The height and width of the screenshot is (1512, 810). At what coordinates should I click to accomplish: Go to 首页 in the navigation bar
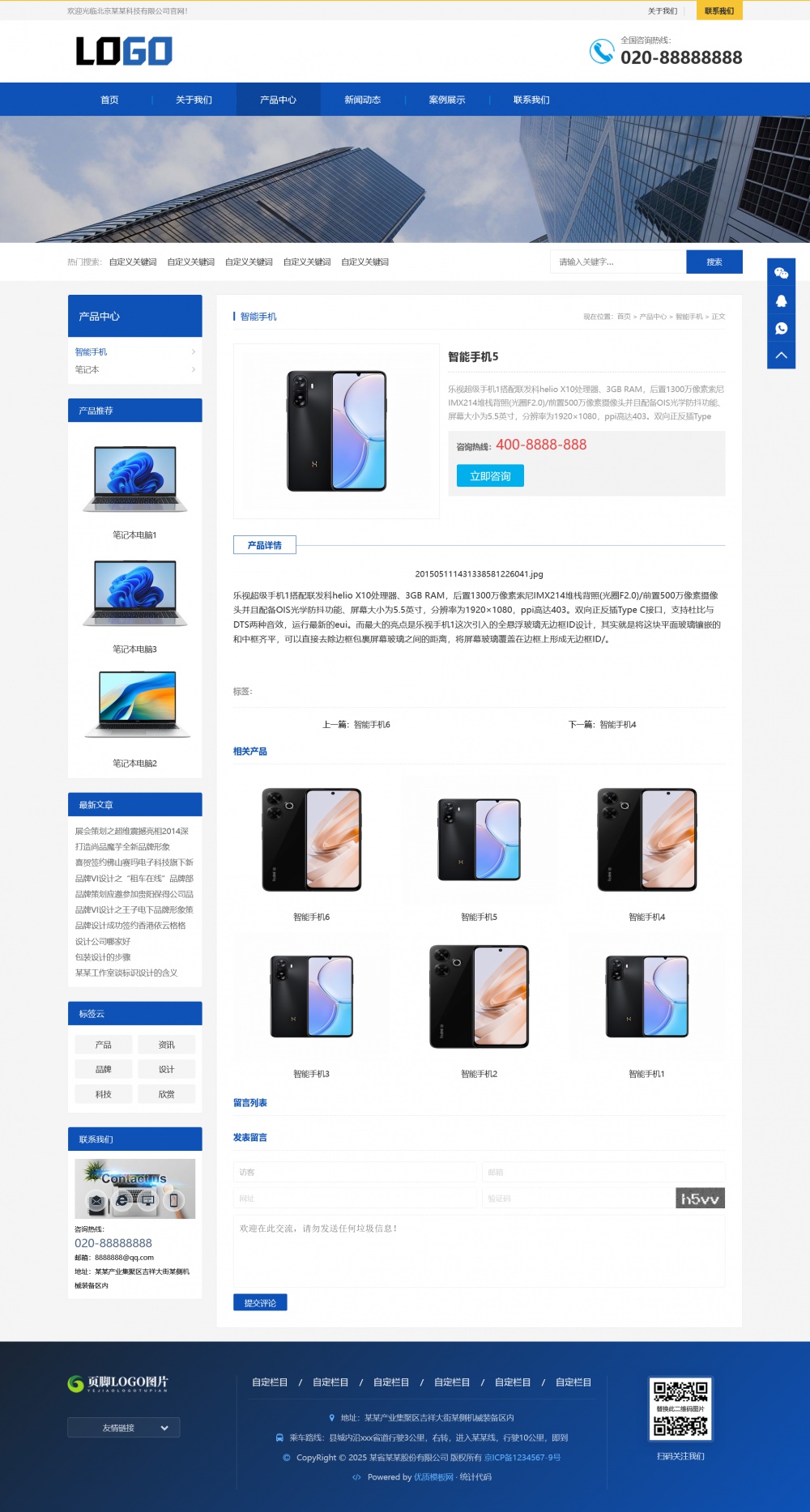point(109,100)
